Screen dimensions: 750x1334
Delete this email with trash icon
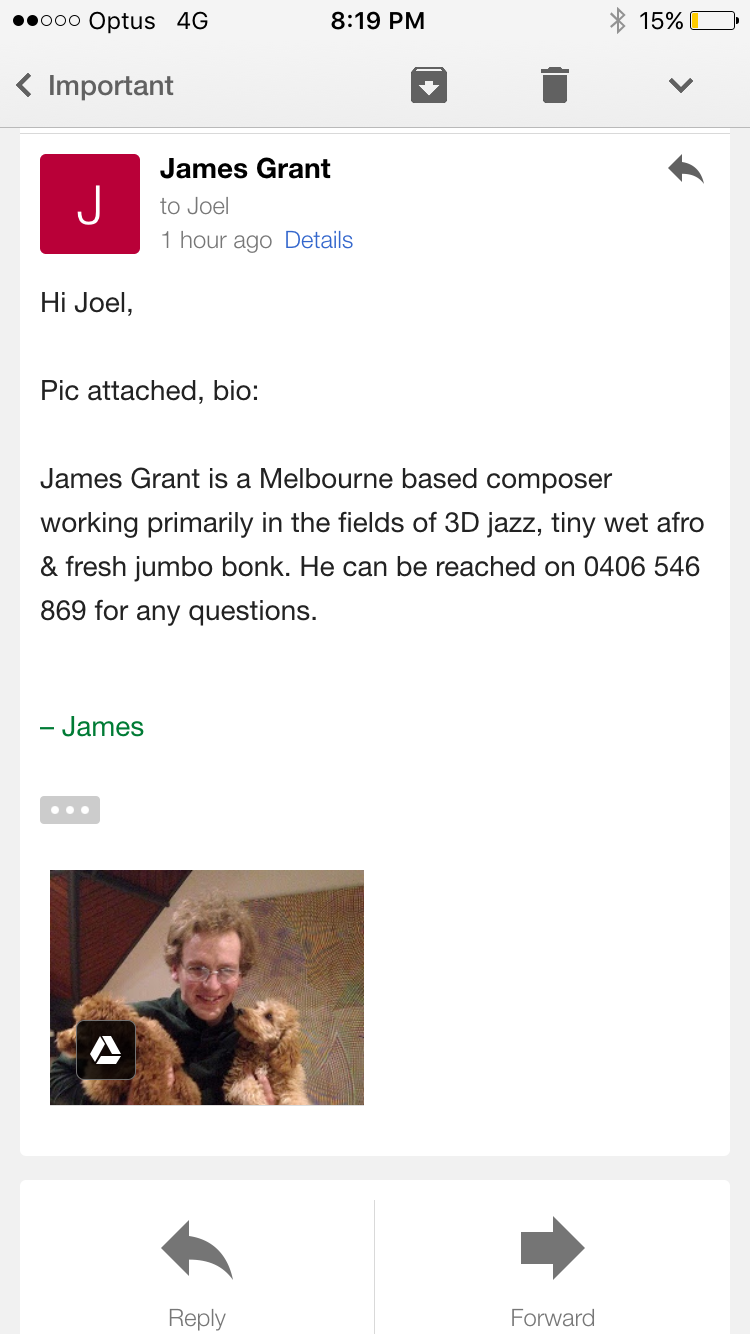point(555,85)
